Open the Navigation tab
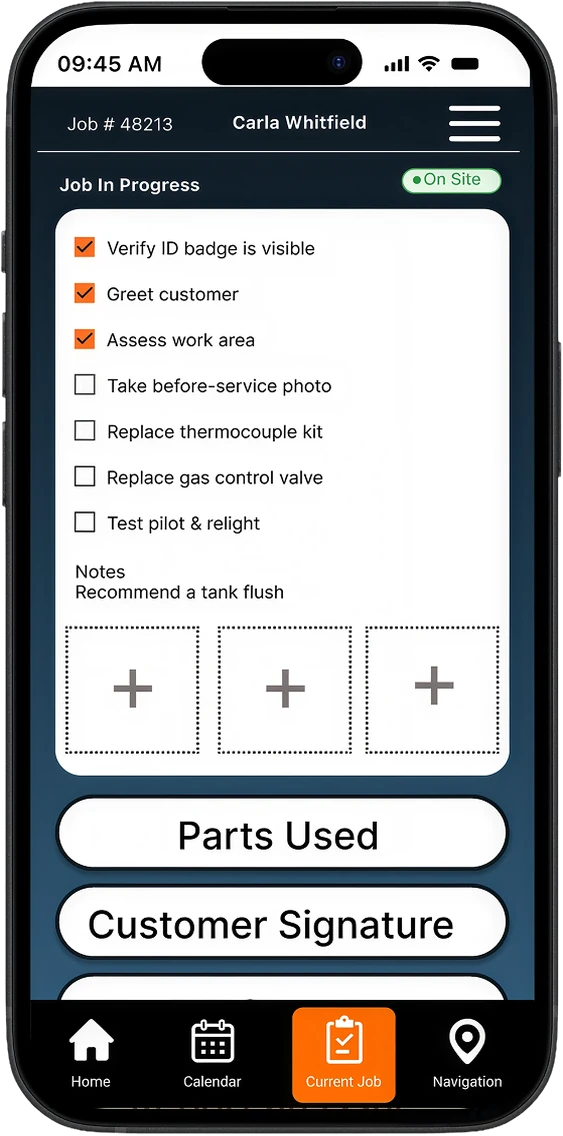 tap(467, 1053)
